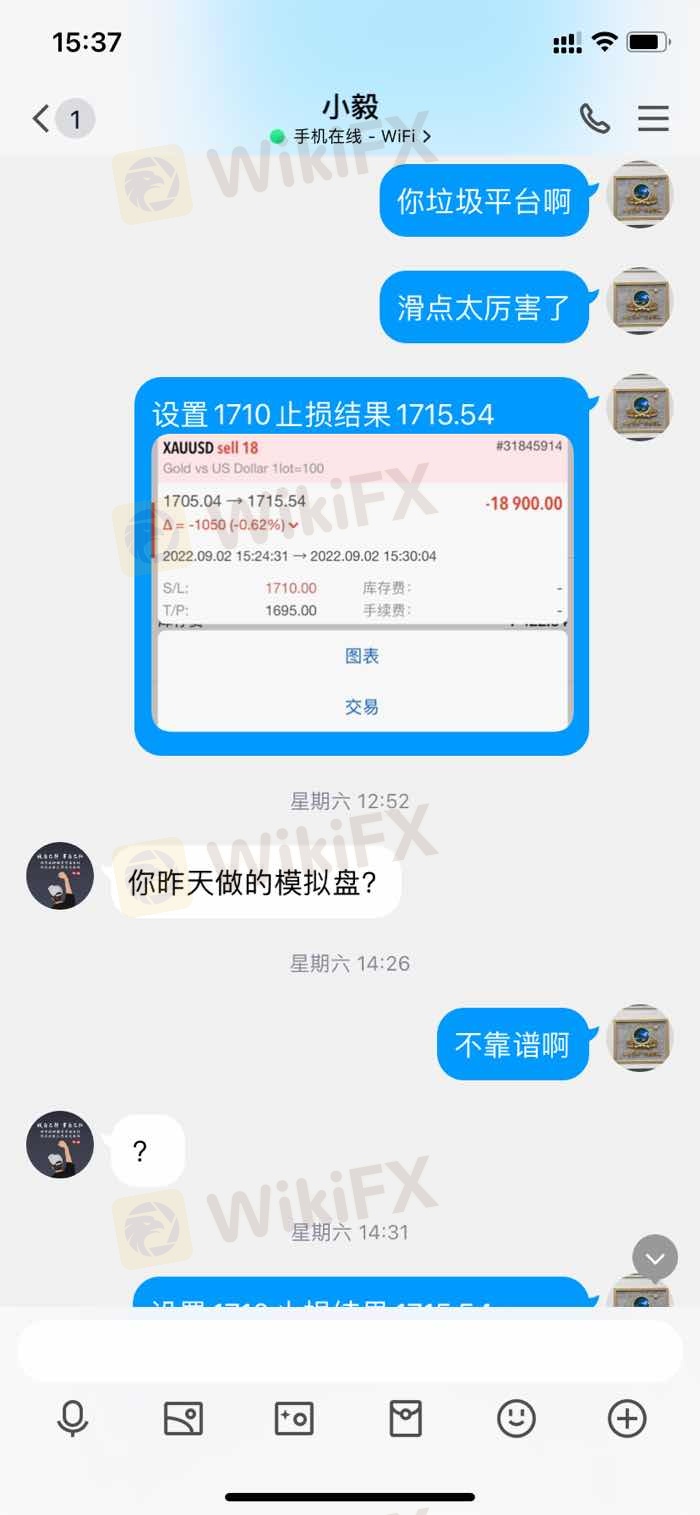The height and width of the screenshot is (1515, 700).
Task: Open the camera to take a photo
Action: pos(294,1418)
